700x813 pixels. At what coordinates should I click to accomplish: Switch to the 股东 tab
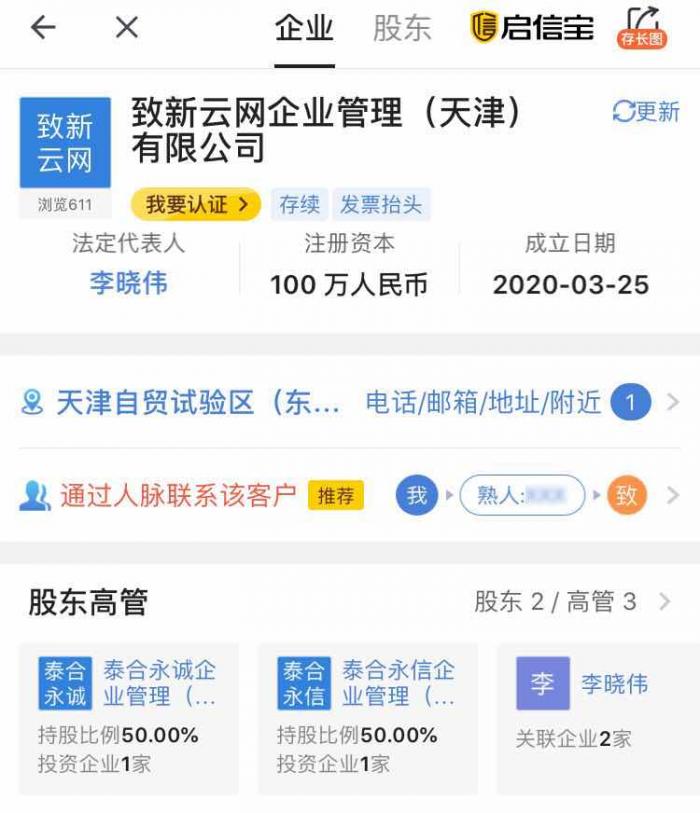[x=401, y=28]
